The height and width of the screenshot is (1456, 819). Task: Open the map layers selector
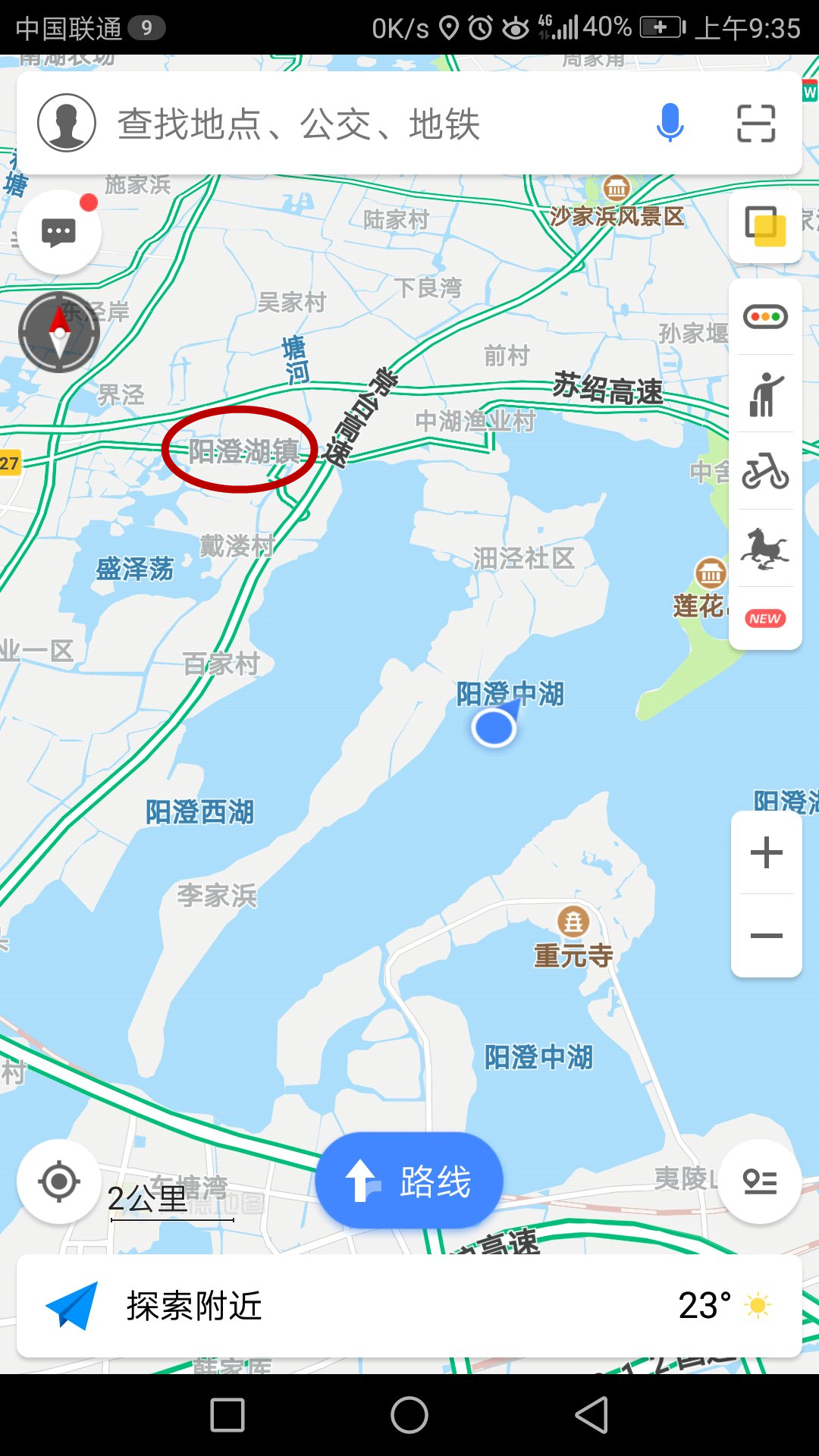[766, 226]
